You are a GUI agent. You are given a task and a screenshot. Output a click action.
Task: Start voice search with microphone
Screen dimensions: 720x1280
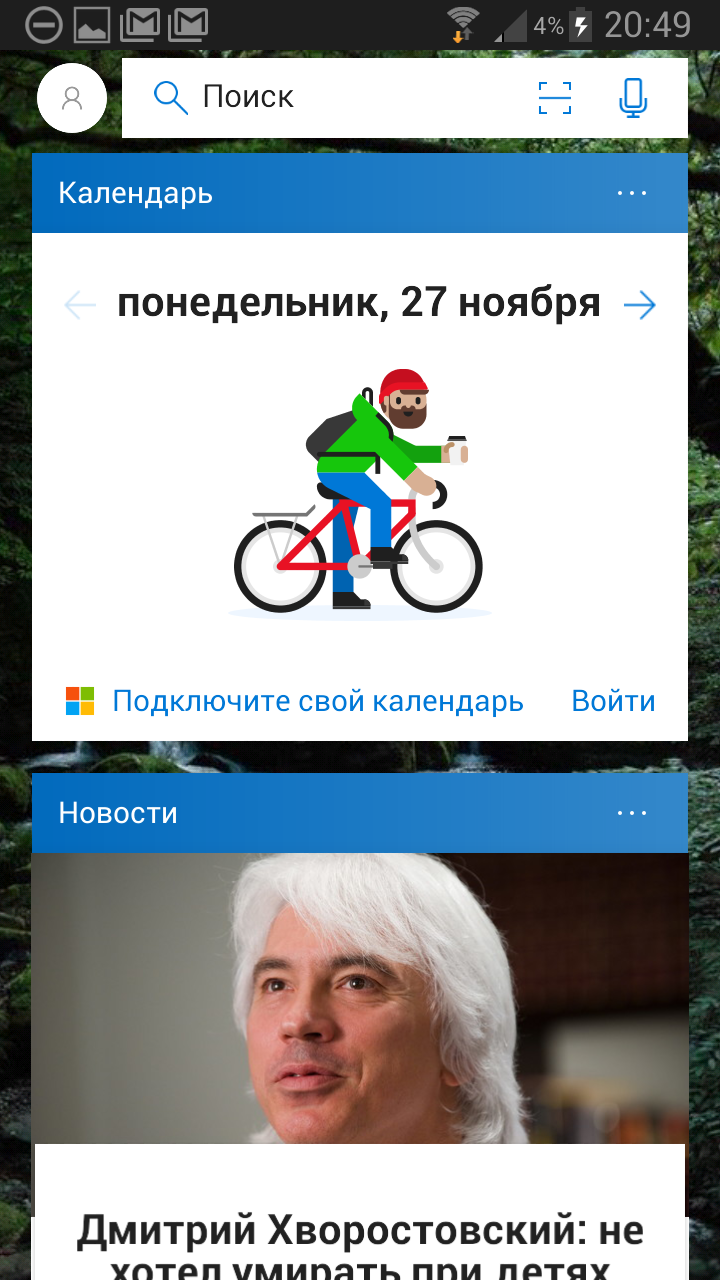tap(633, 97)
